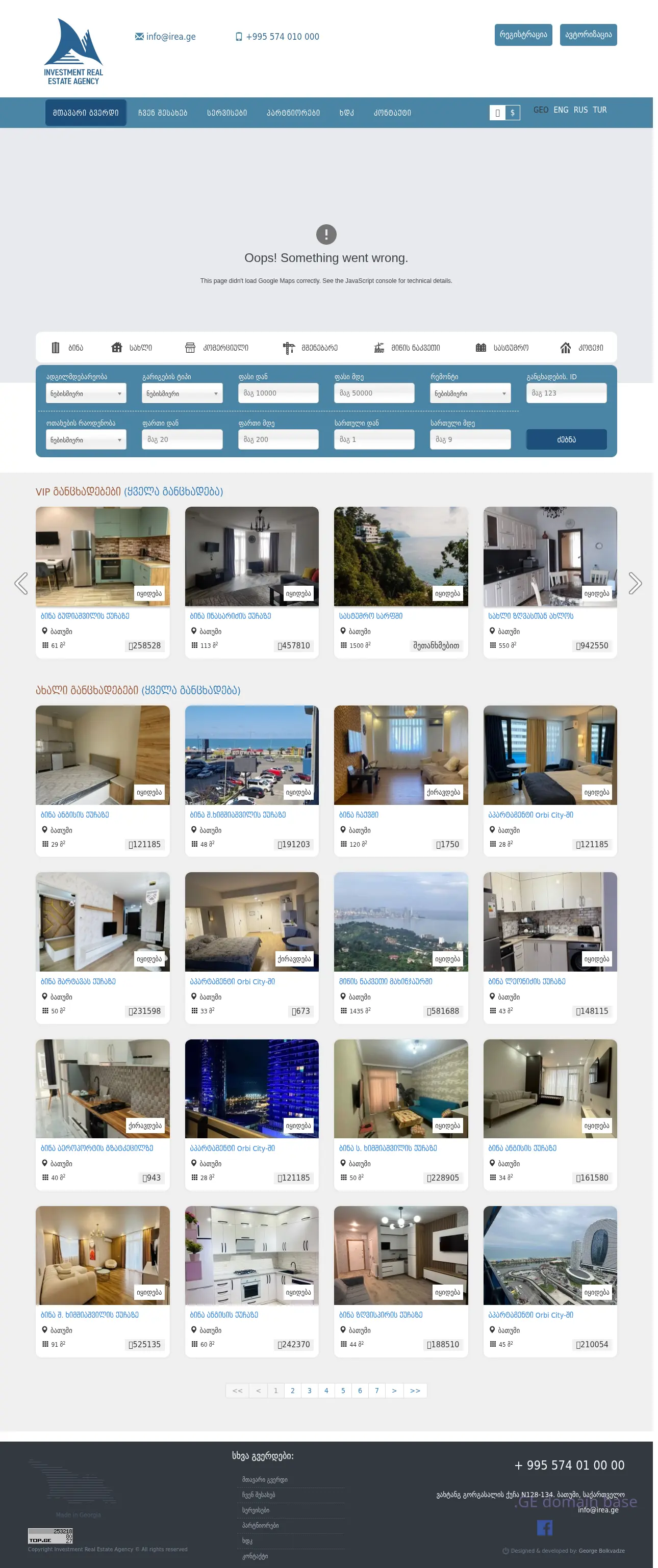This screenshot has width=658, height=1568.
Task: Open the ავტორიზაცია login button
Action: 587,35
